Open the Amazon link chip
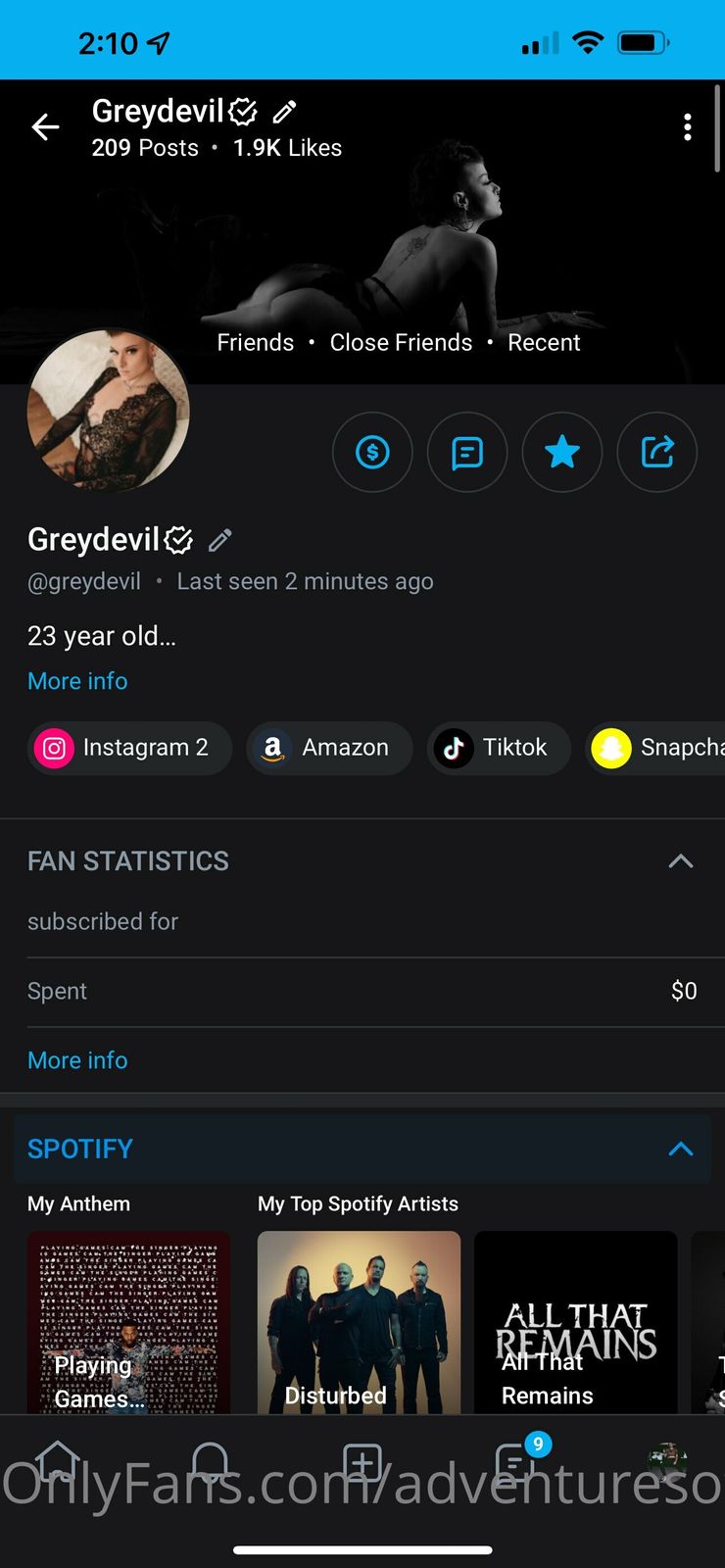Image resolution: width=725 pixels, height=1568 pixels. pos(329,749)
